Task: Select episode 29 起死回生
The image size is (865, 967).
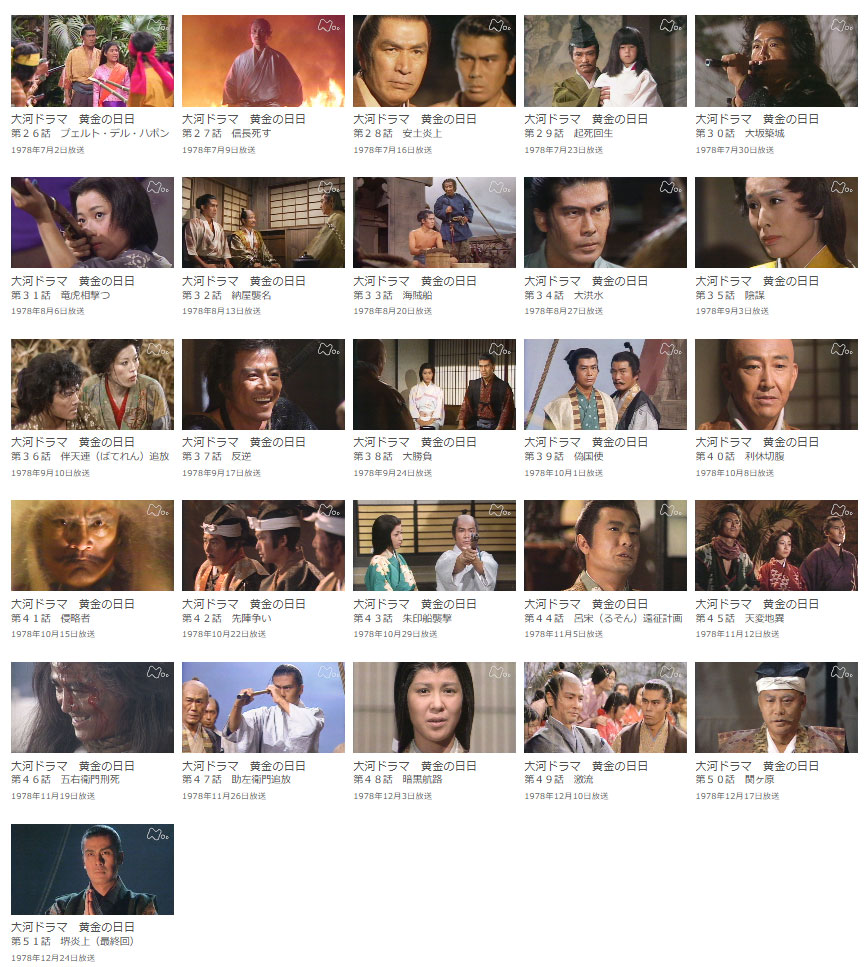Action: click(x=605, y=61)
